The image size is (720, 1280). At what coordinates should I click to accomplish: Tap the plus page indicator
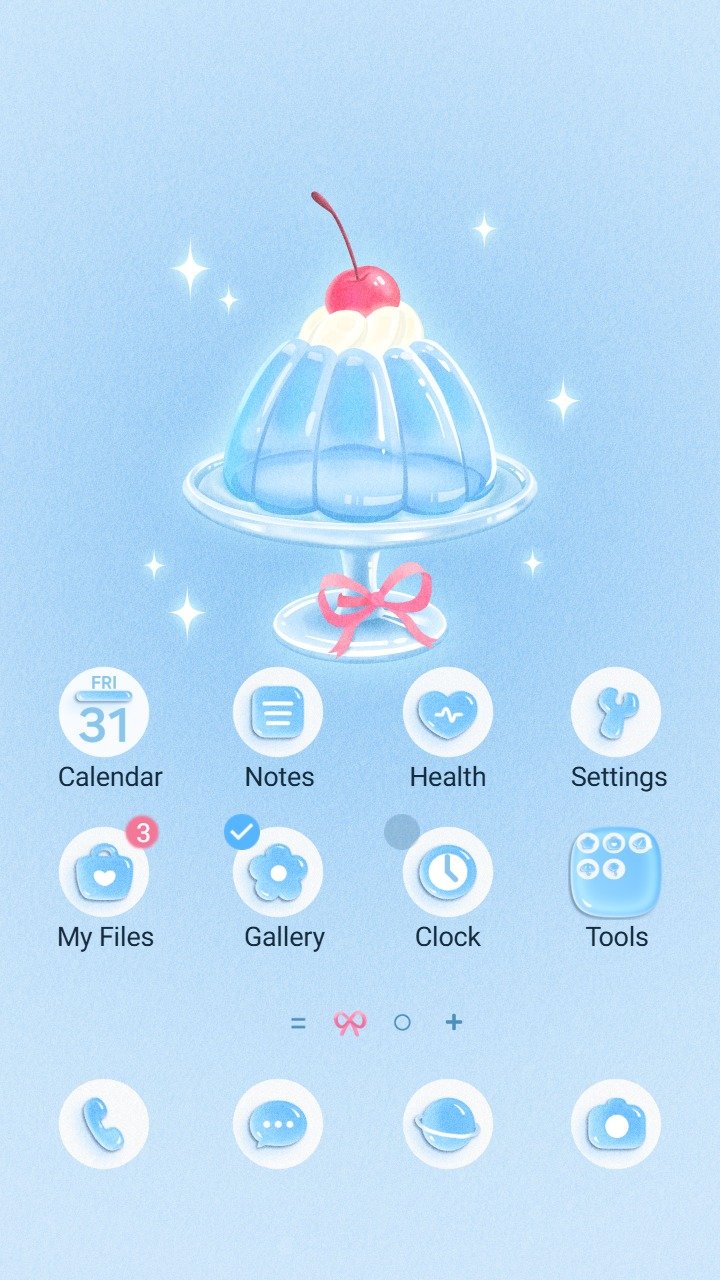[454, 1022]
